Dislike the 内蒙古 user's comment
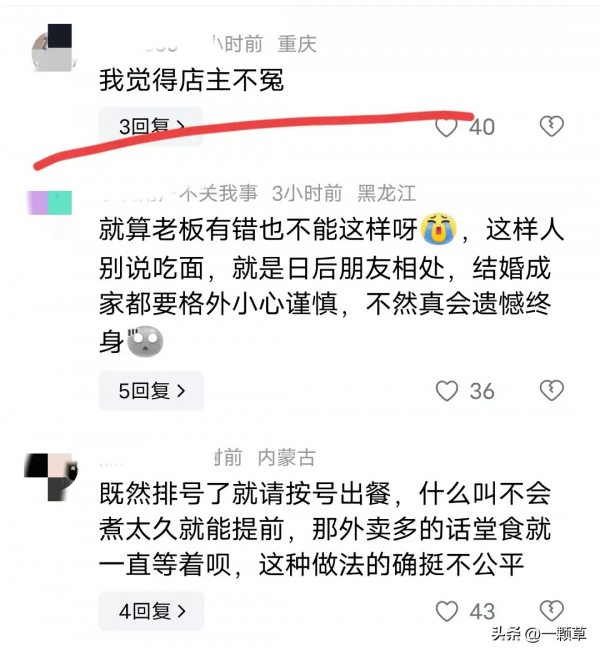Image resolution: width=600 pixels, height=655 pixels. [551, 610]
